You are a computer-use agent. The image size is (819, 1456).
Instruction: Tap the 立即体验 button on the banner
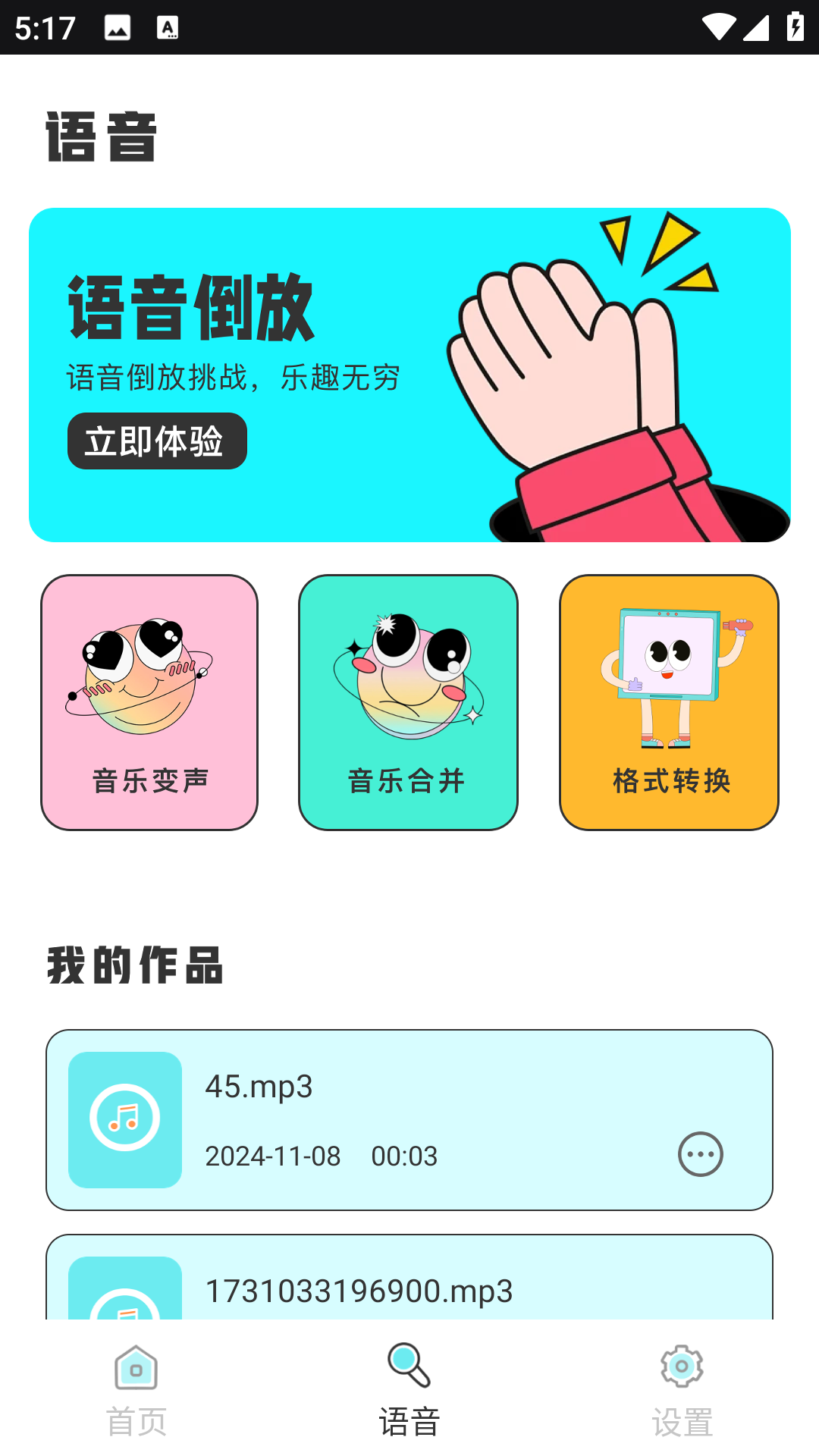click(x=157, y=441)
